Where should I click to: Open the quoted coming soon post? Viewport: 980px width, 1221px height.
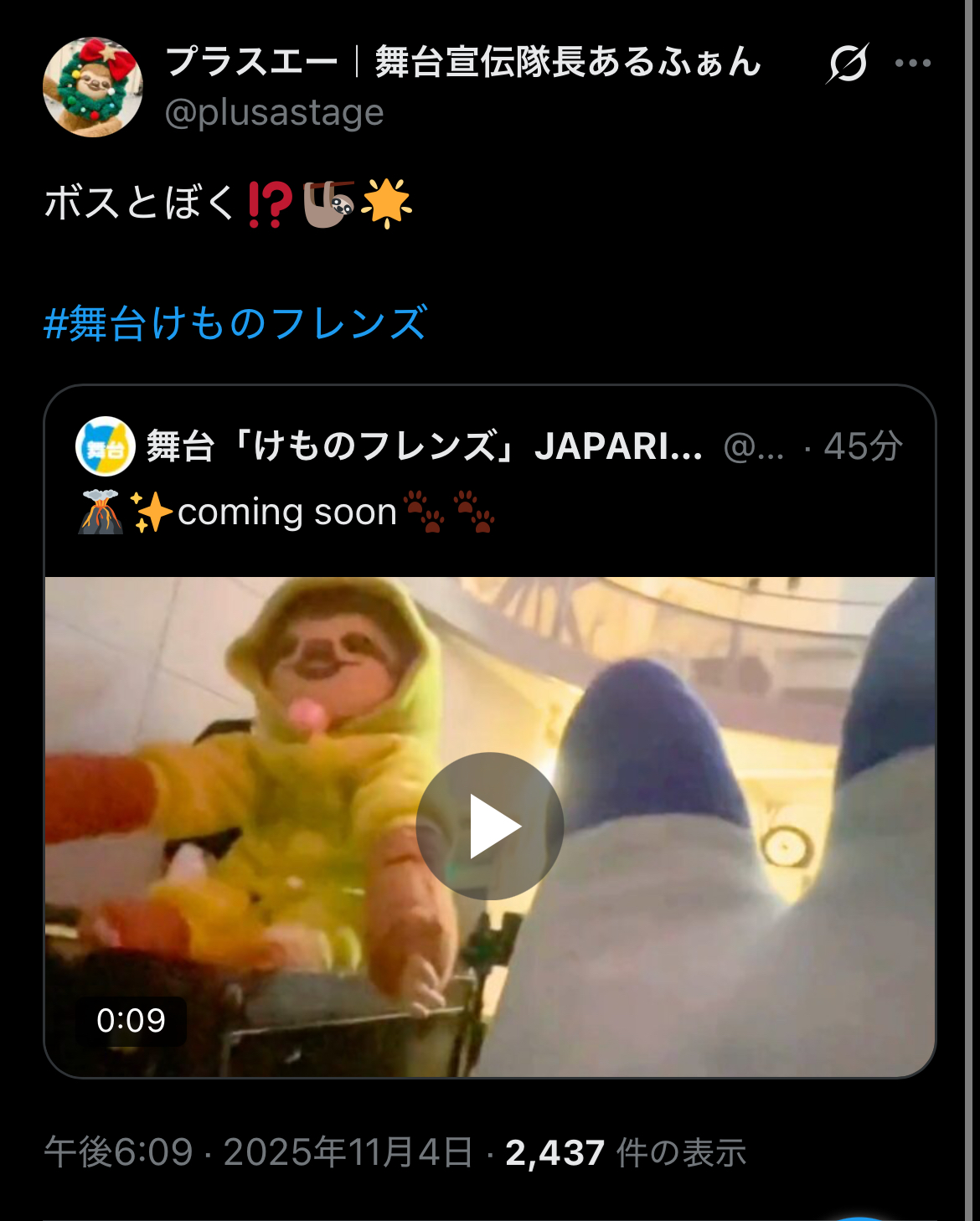point(489,512)
